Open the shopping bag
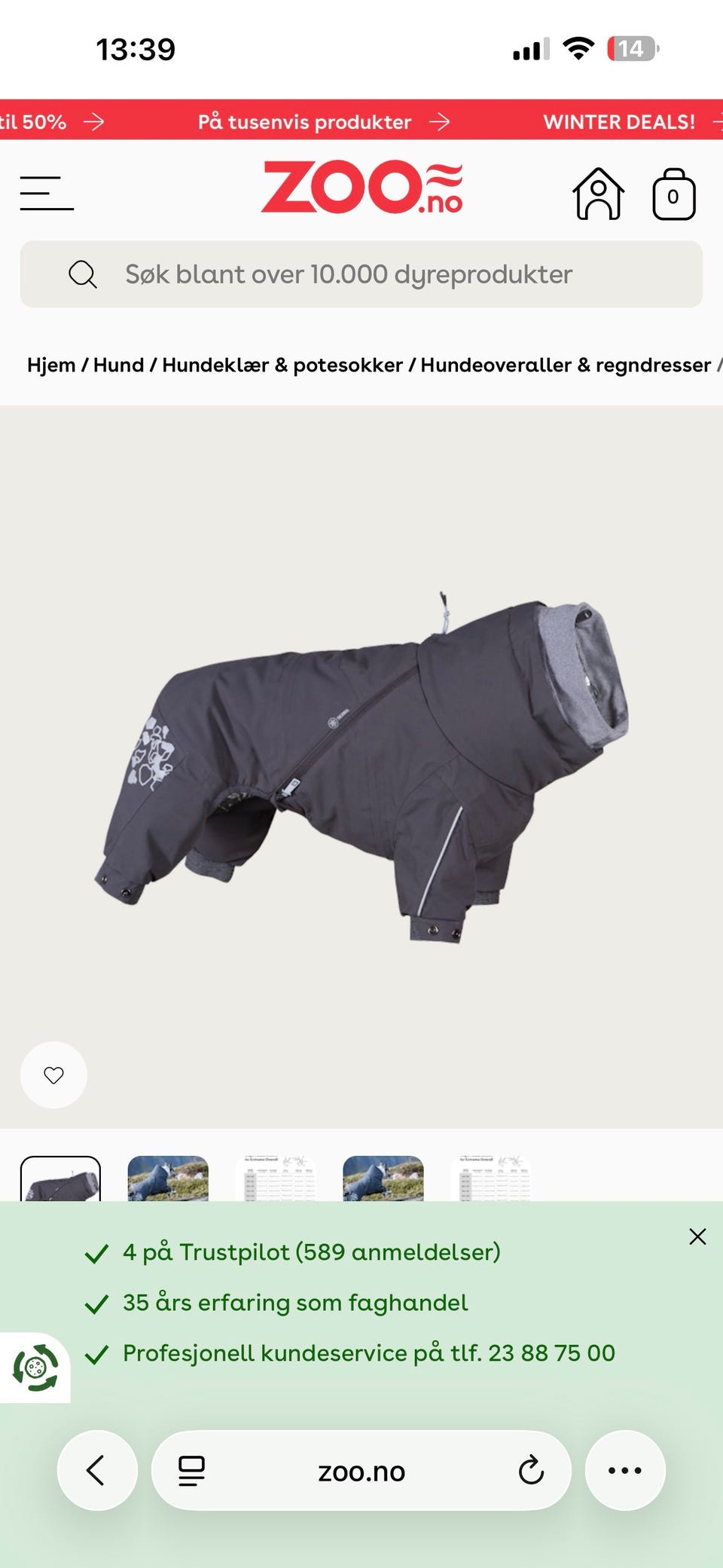 (673, 194)
